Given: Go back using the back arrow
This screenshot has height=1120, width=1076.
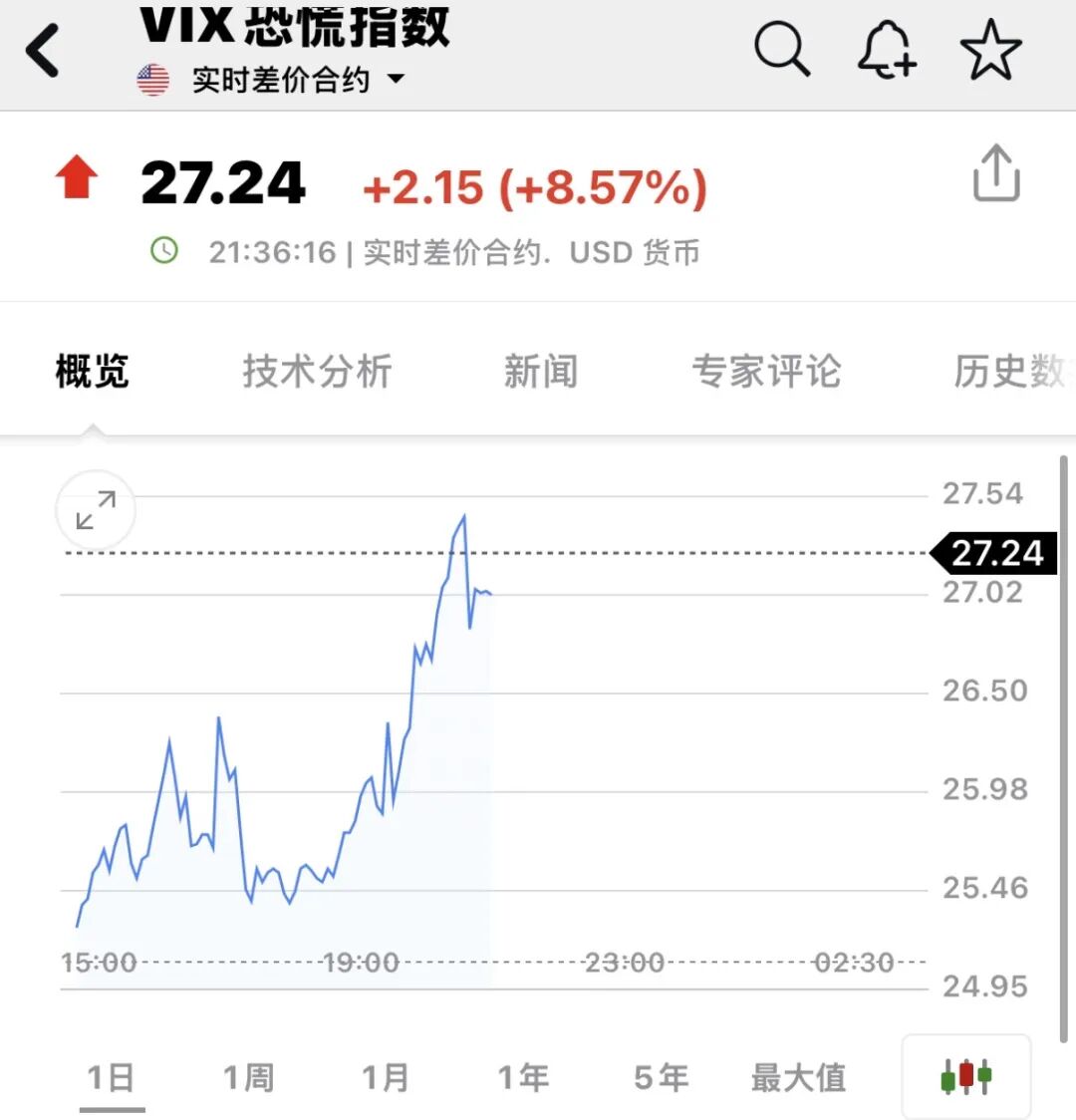Looking at the screenshot, I should tap(42, 48).
